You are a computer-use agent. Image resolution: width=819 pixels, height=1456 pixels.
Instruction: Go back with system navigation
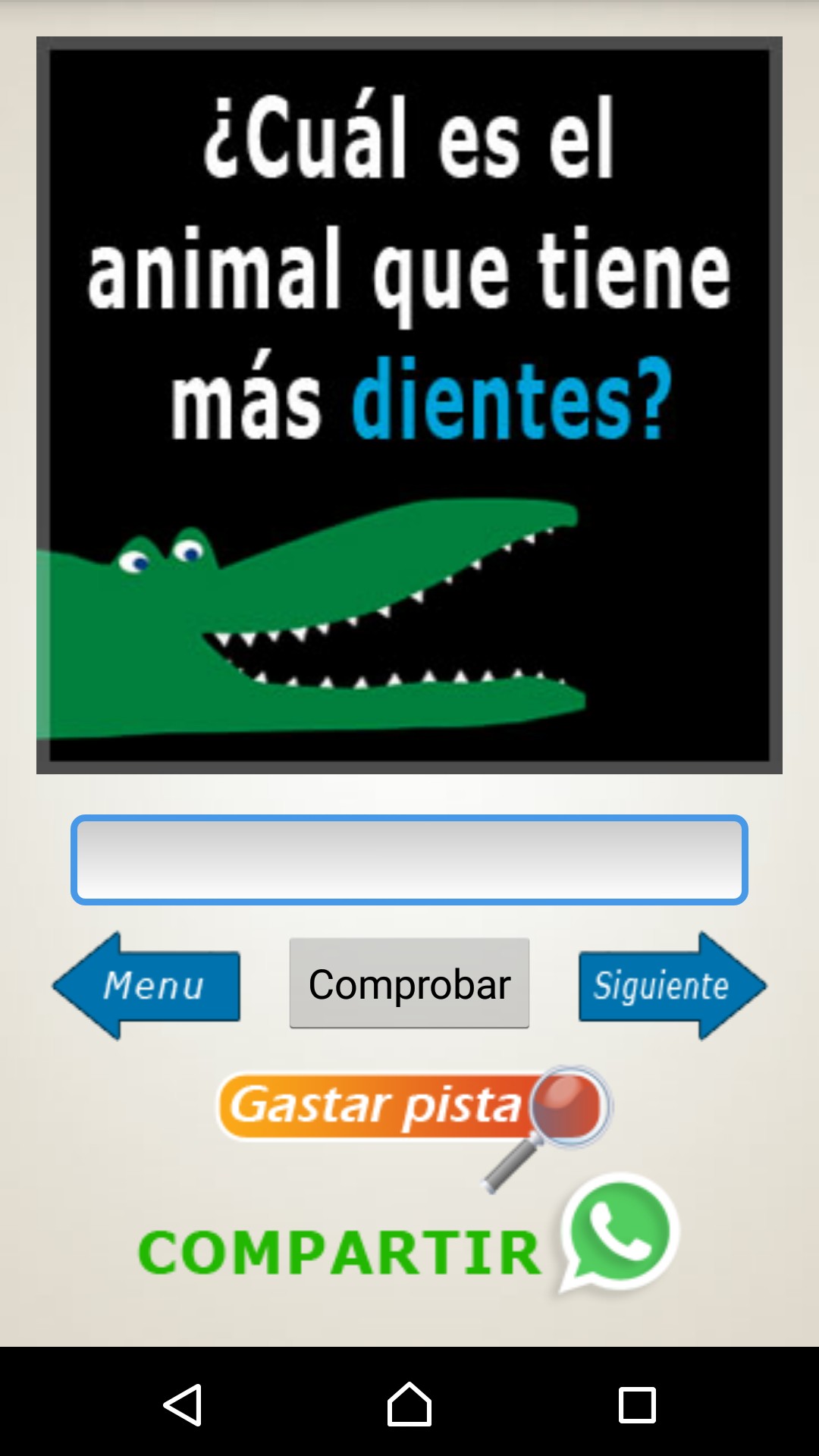pos(183,1404)
